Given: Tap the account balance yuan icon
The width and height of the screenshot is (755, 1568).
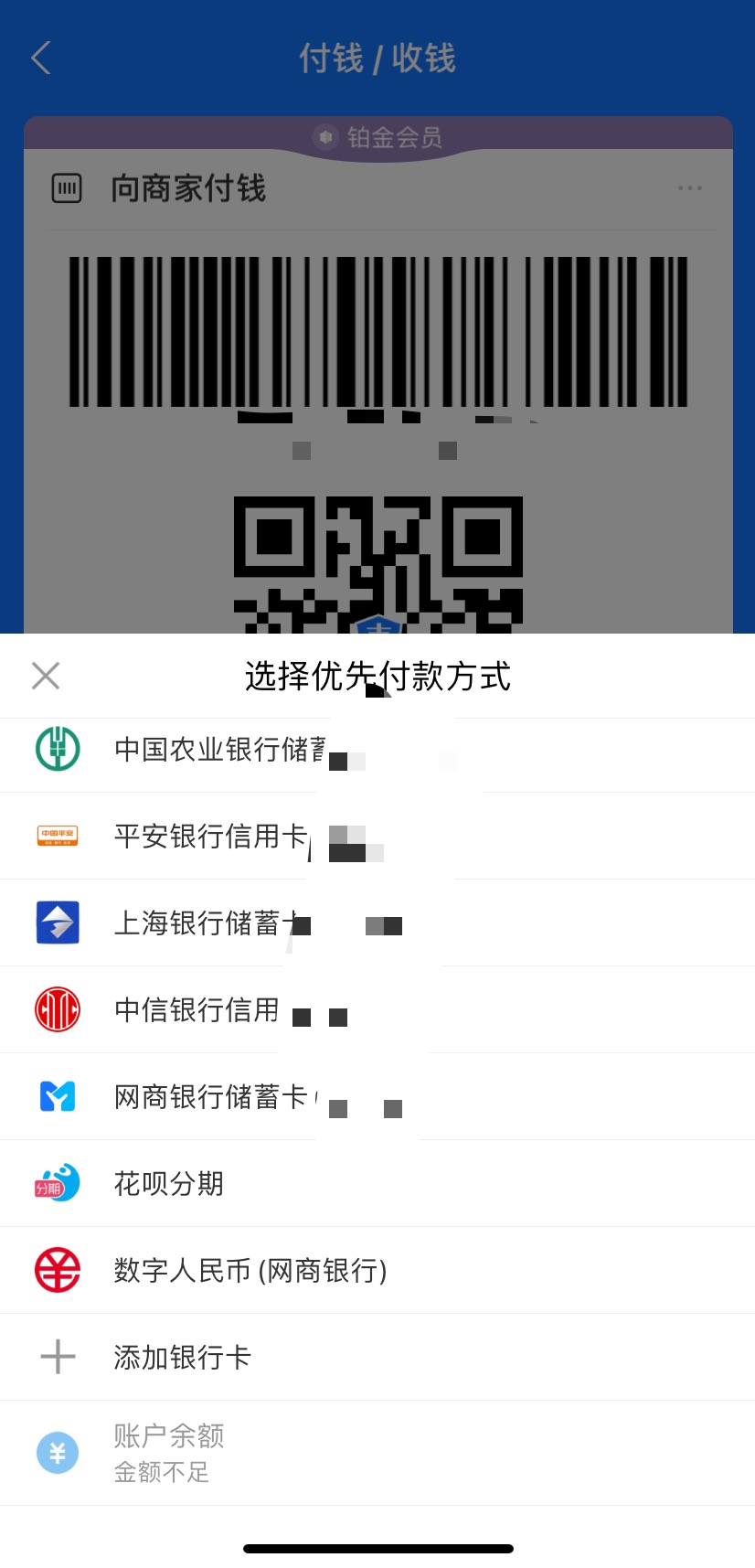Looking at the screenshot, I should (57, 1453).
